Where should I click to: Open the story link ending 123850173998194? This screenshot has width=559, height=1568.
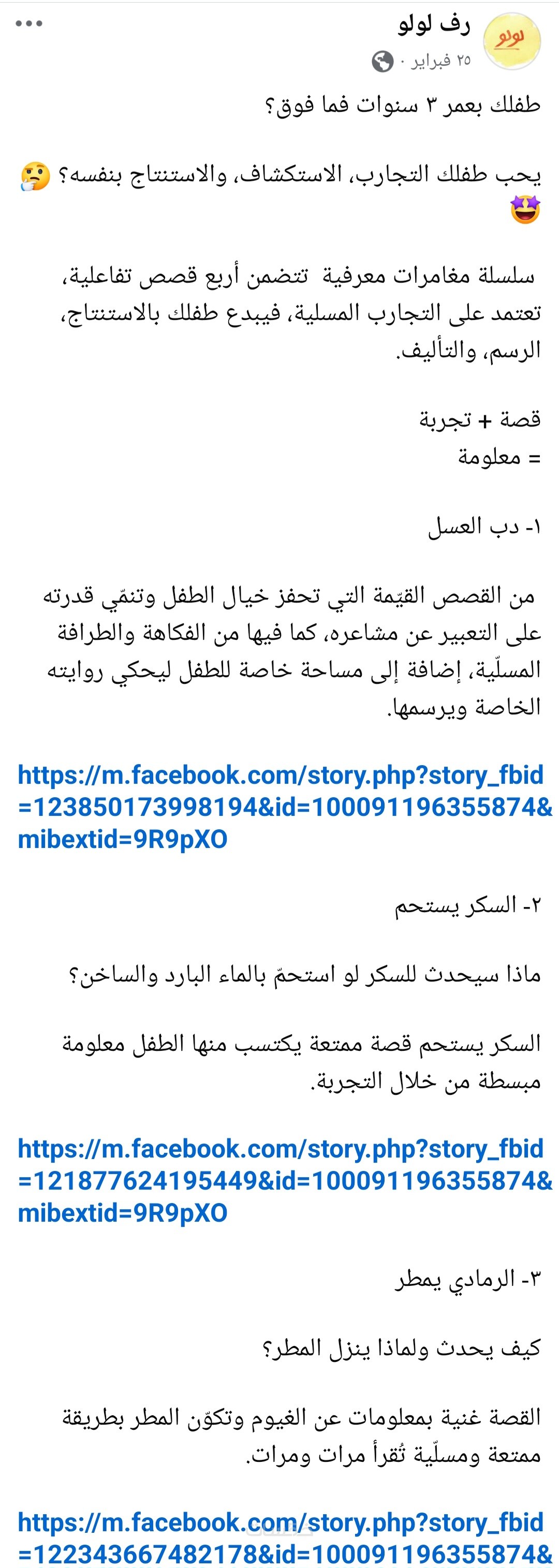280,807
